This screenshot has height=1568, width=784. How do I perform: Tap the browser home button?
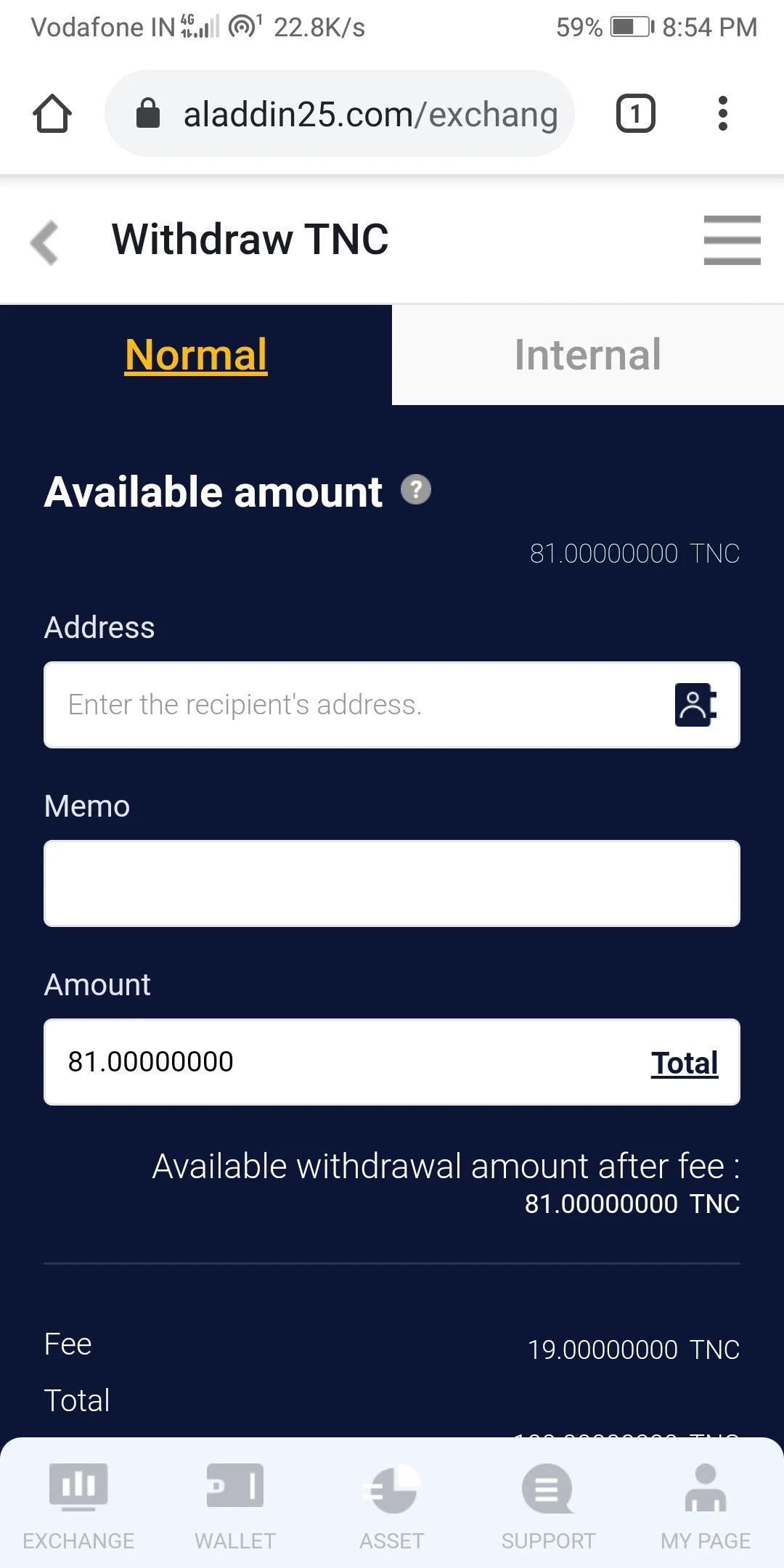52,114
